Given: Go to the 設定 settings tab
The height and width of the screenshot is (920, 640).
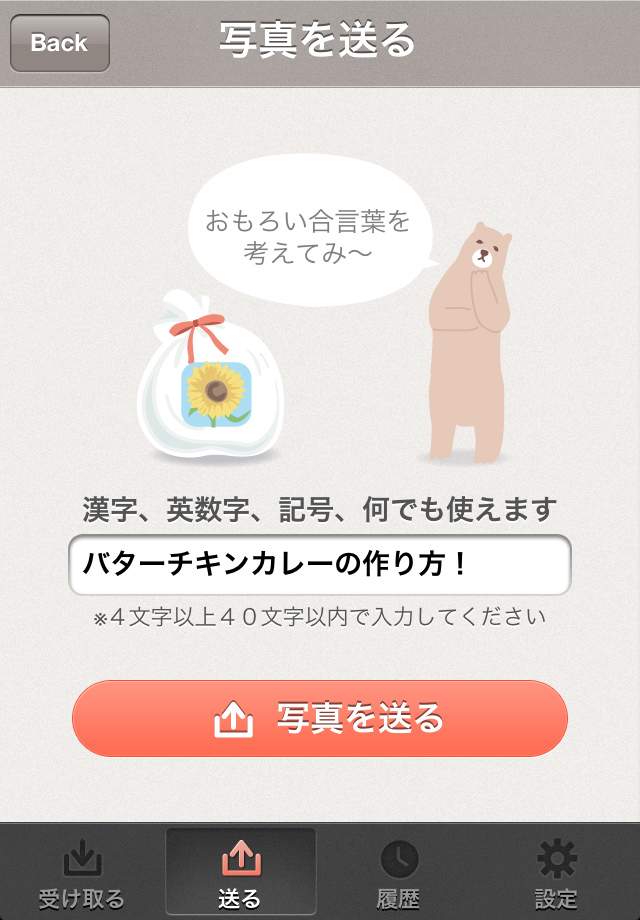Looking at the screenshot, I should pos(557,872).
